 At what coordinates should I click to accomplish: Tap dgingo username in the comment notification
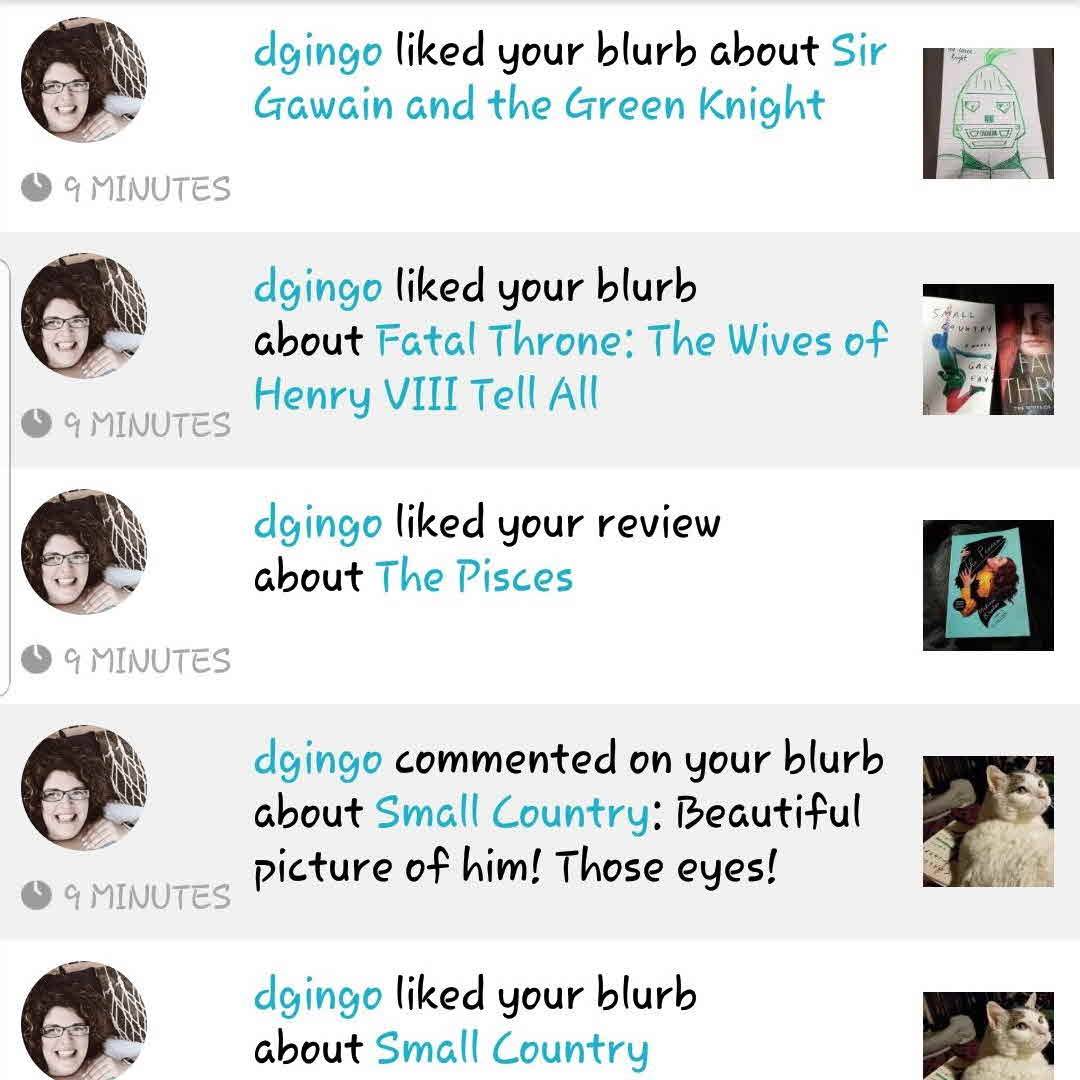coord(317,759)
